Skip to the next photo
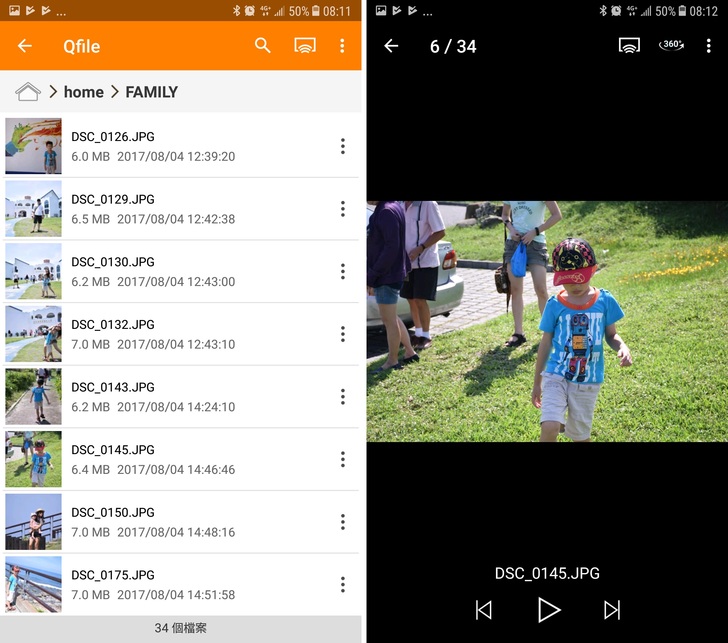The width and height of the screenshot is (728, 643). [612, 610]
